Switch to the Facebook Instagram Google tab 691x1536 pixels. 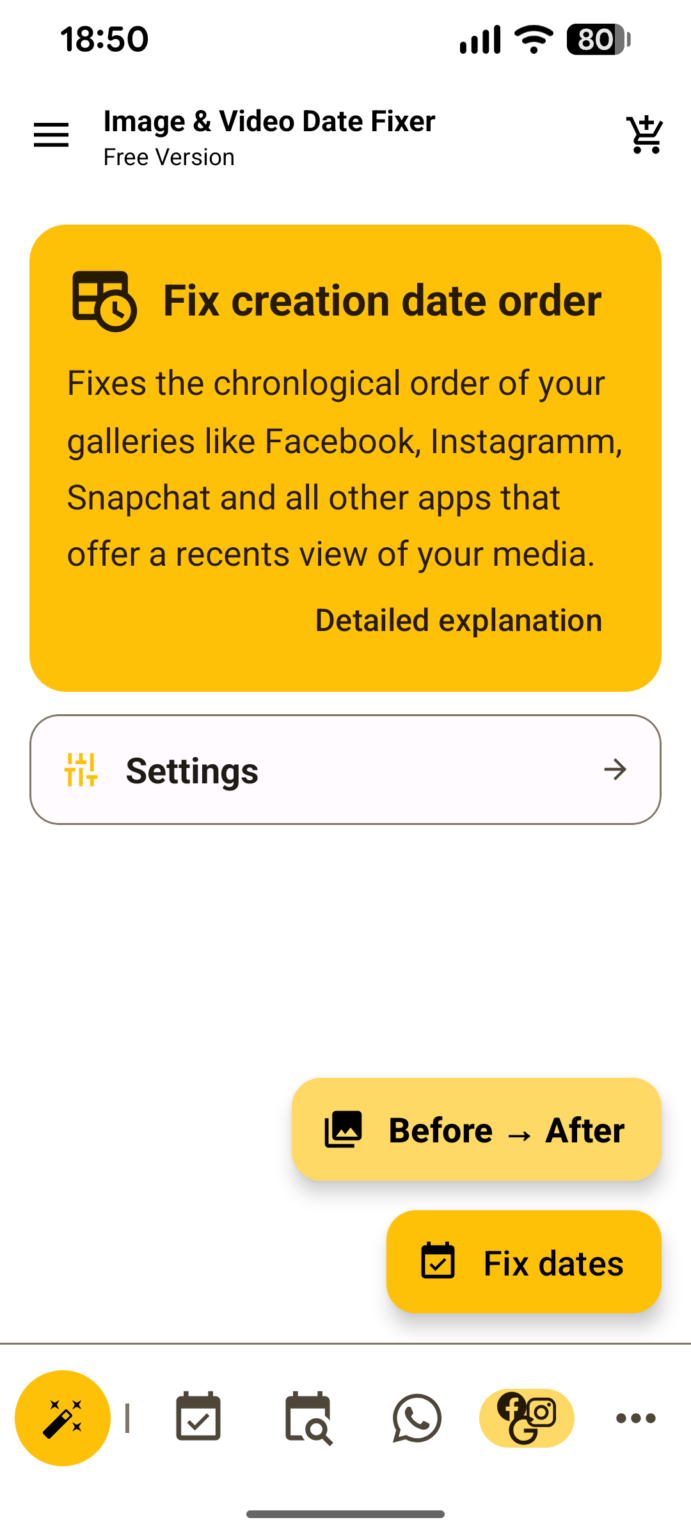[526, 1417]
